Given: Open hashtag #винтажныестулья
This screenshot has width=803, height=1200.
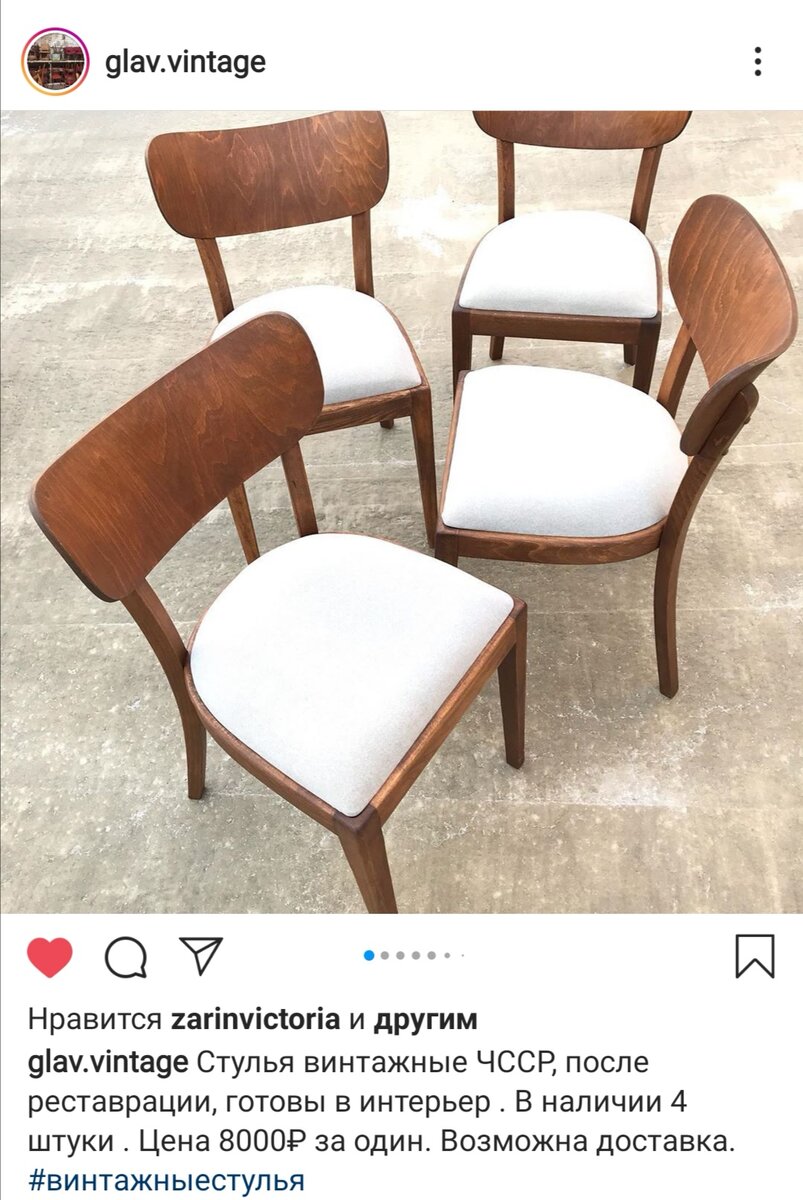Looking at the screenshot, I should pyautogui.click(x=165, y=1180).
